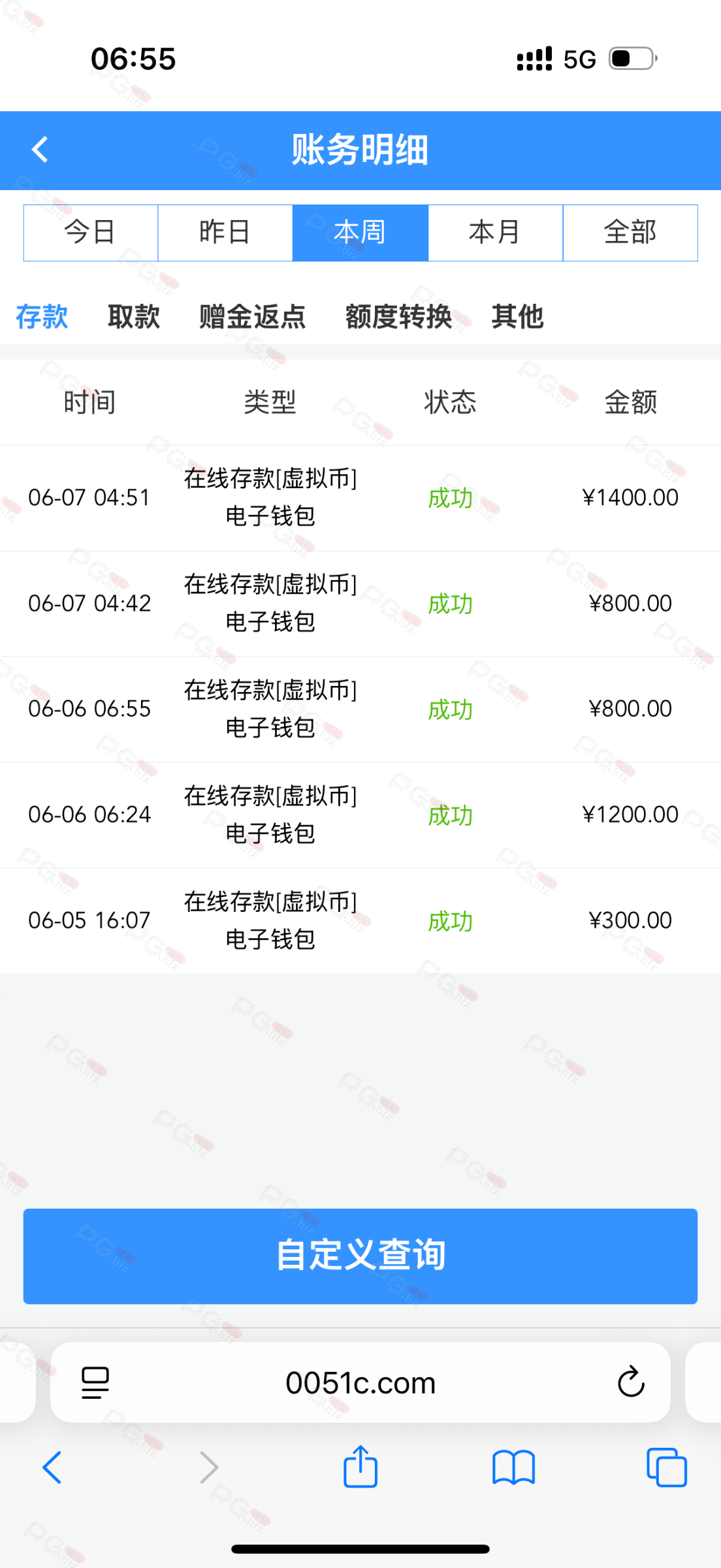
Task: Open the 其他 category
Action: (x=517, y=317)
